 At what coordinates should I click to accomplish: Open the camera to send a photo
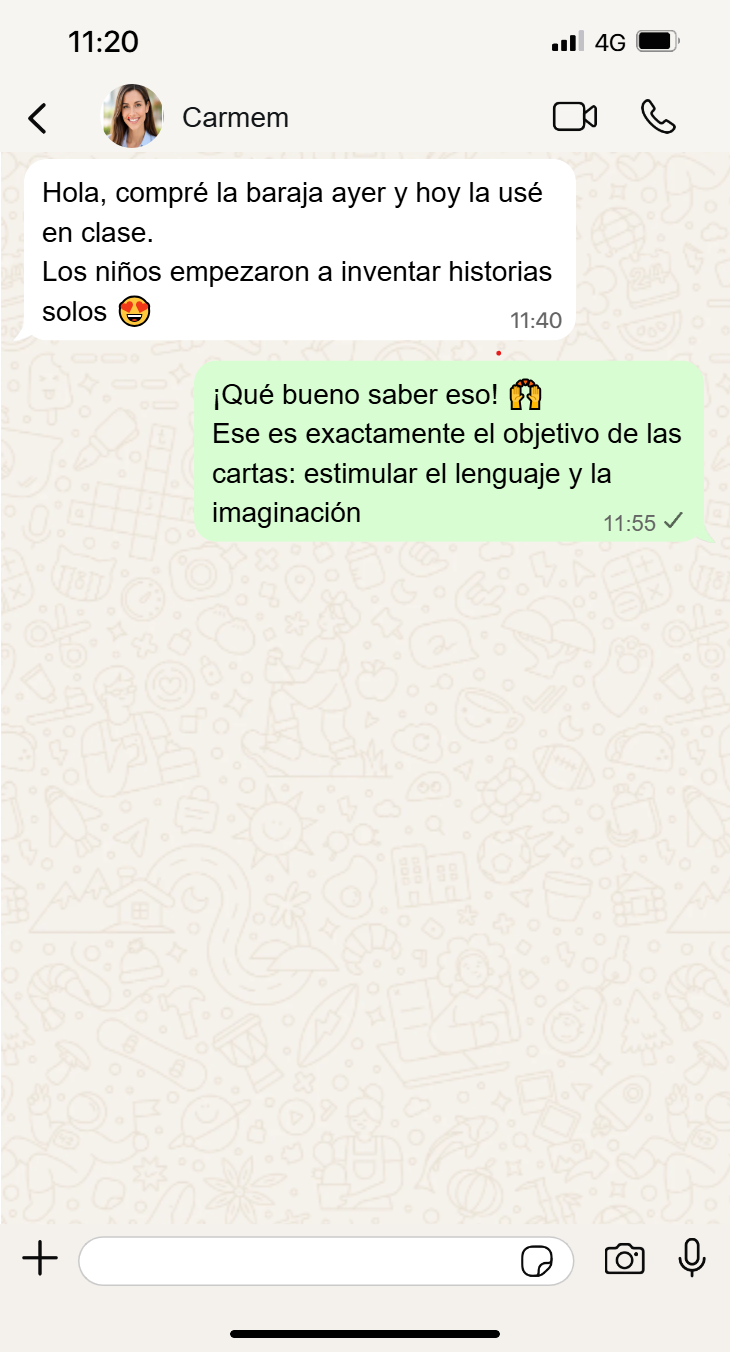(x=624, y=1259)
